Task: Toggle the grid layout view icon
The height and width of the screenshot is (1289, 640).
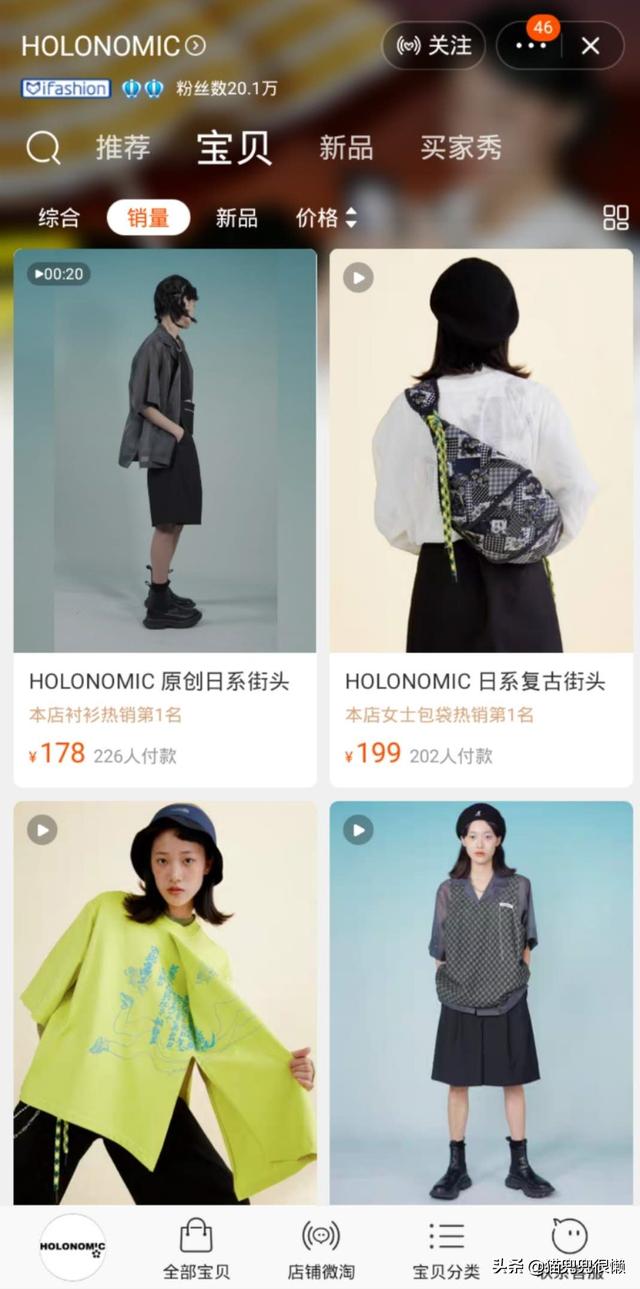Action: click(616, 217)
